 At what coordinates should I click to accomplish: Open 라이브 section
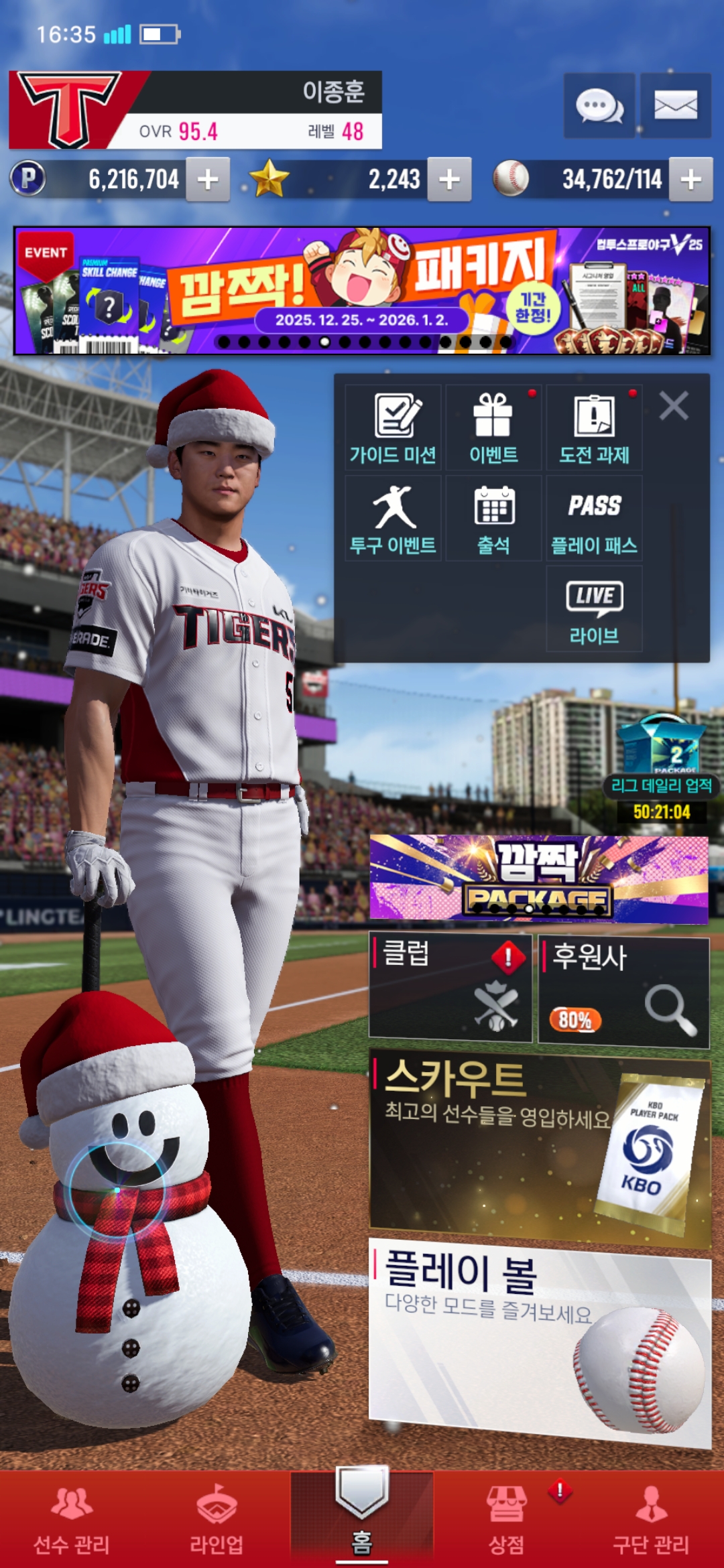tap(594, 608)
